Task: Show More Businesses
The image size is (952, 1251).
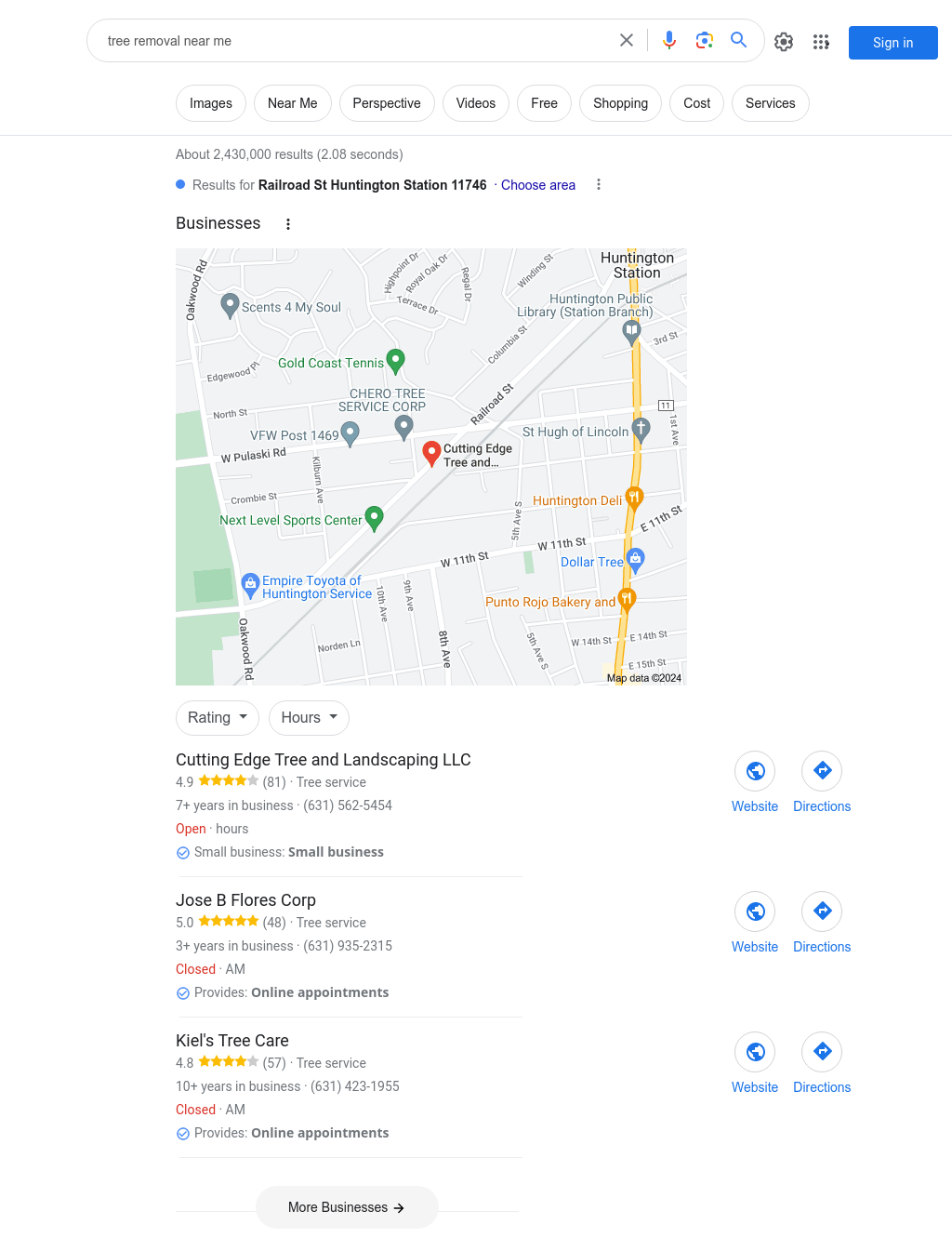Action: click(346, 1207)
